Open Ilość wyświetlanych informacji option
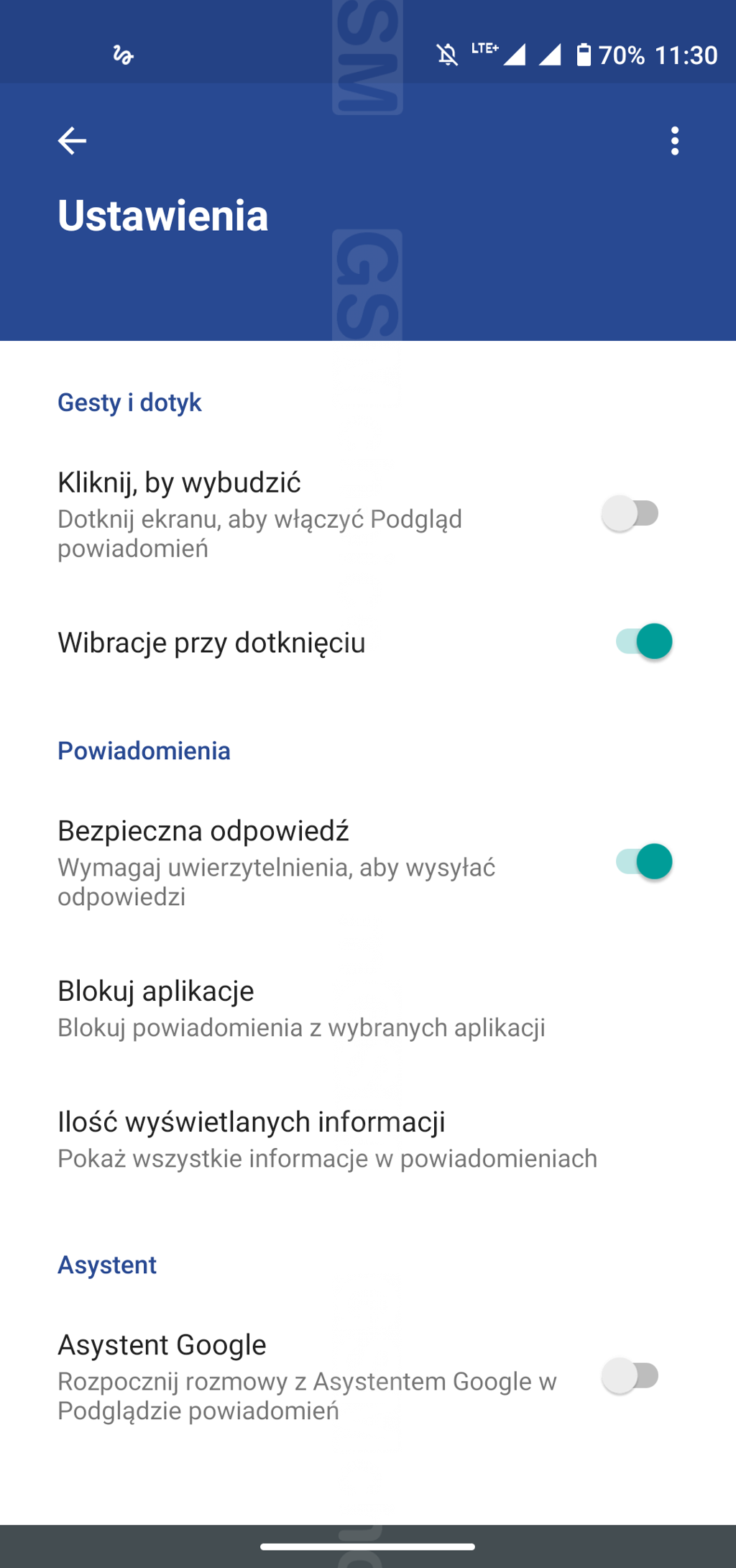 (368, 1139)
